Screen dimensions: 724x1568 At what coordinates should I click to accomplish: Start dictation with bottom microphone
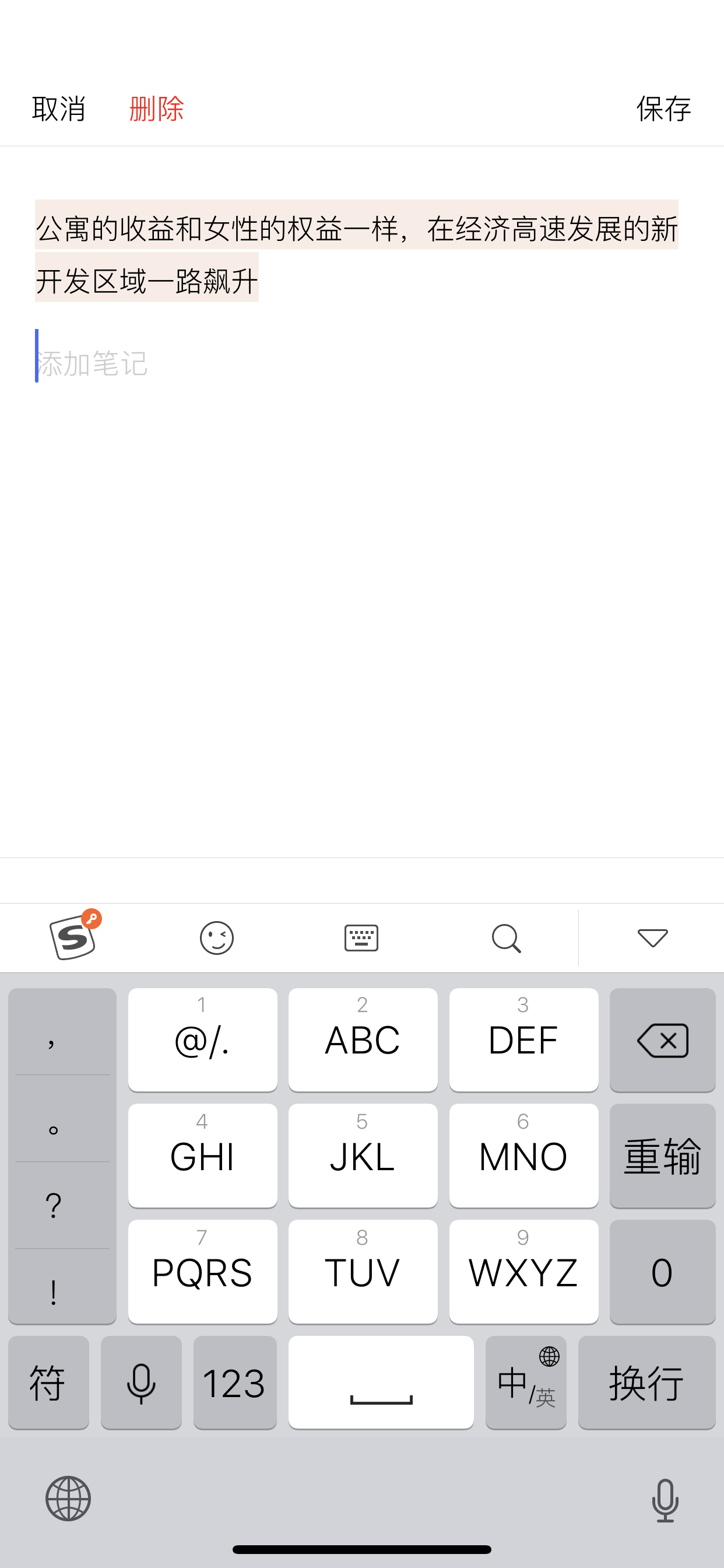(x=665, y=1500)
